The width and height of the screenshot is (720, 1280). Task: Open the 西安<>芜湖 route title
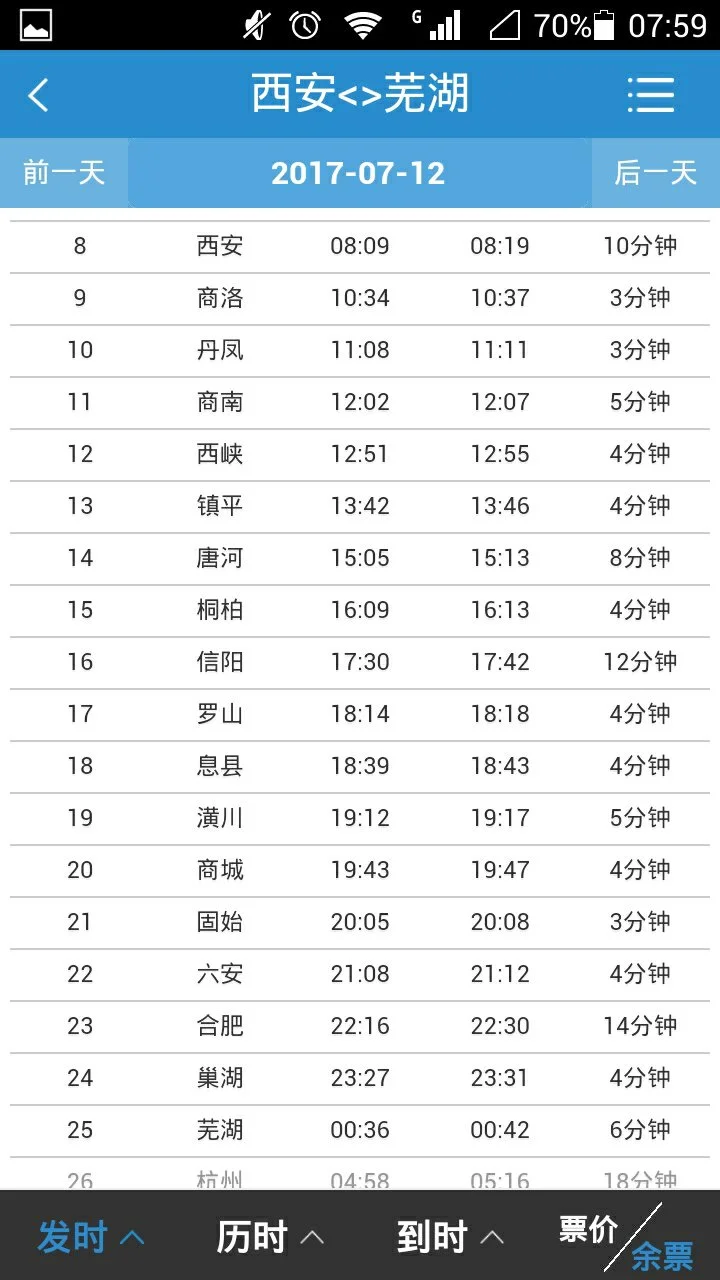(x=360, y=94)
